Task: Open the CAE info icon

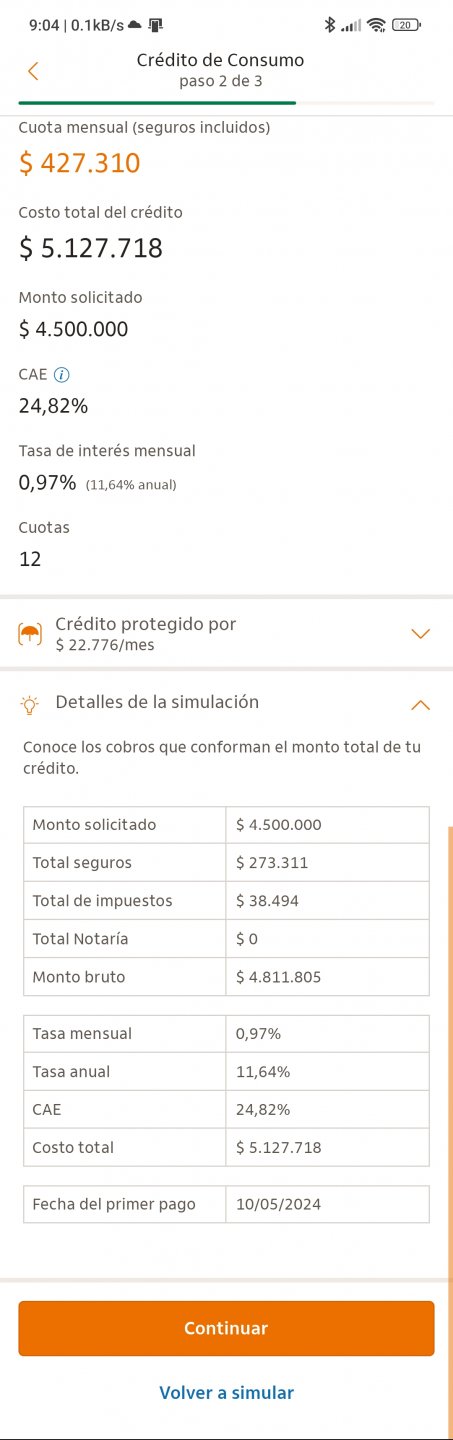Action: pos(62,375)
